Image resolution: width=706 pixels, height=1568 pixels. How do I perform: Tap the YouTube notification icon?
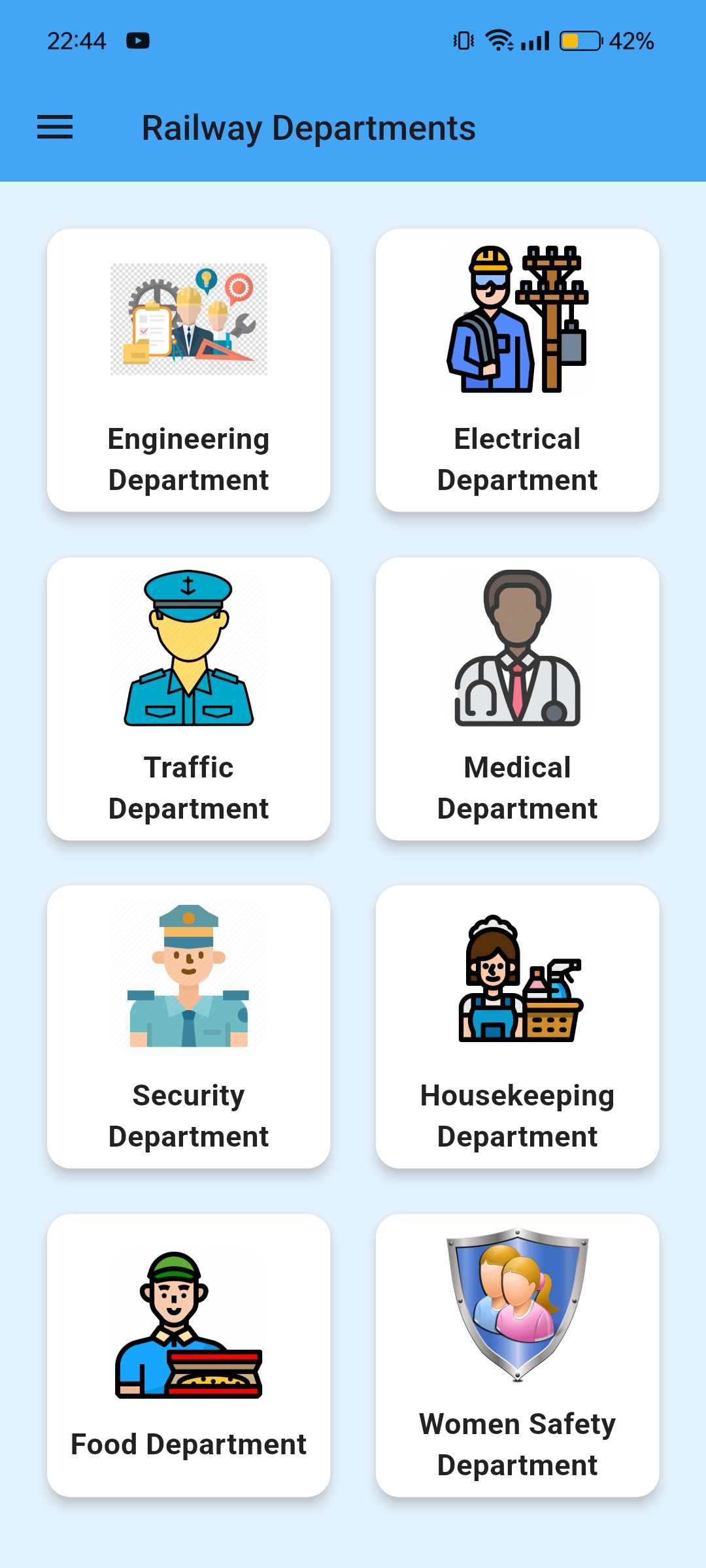139,41
